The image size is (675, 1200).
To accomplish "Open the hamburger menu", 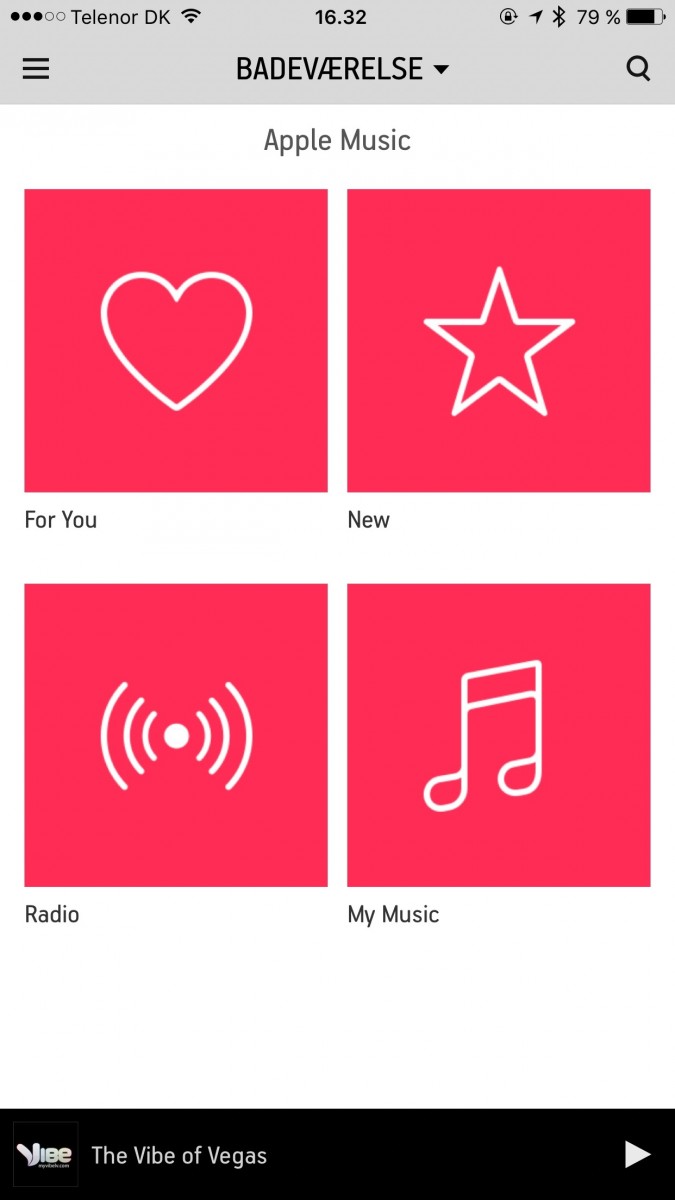I will (x=36, y=69).
